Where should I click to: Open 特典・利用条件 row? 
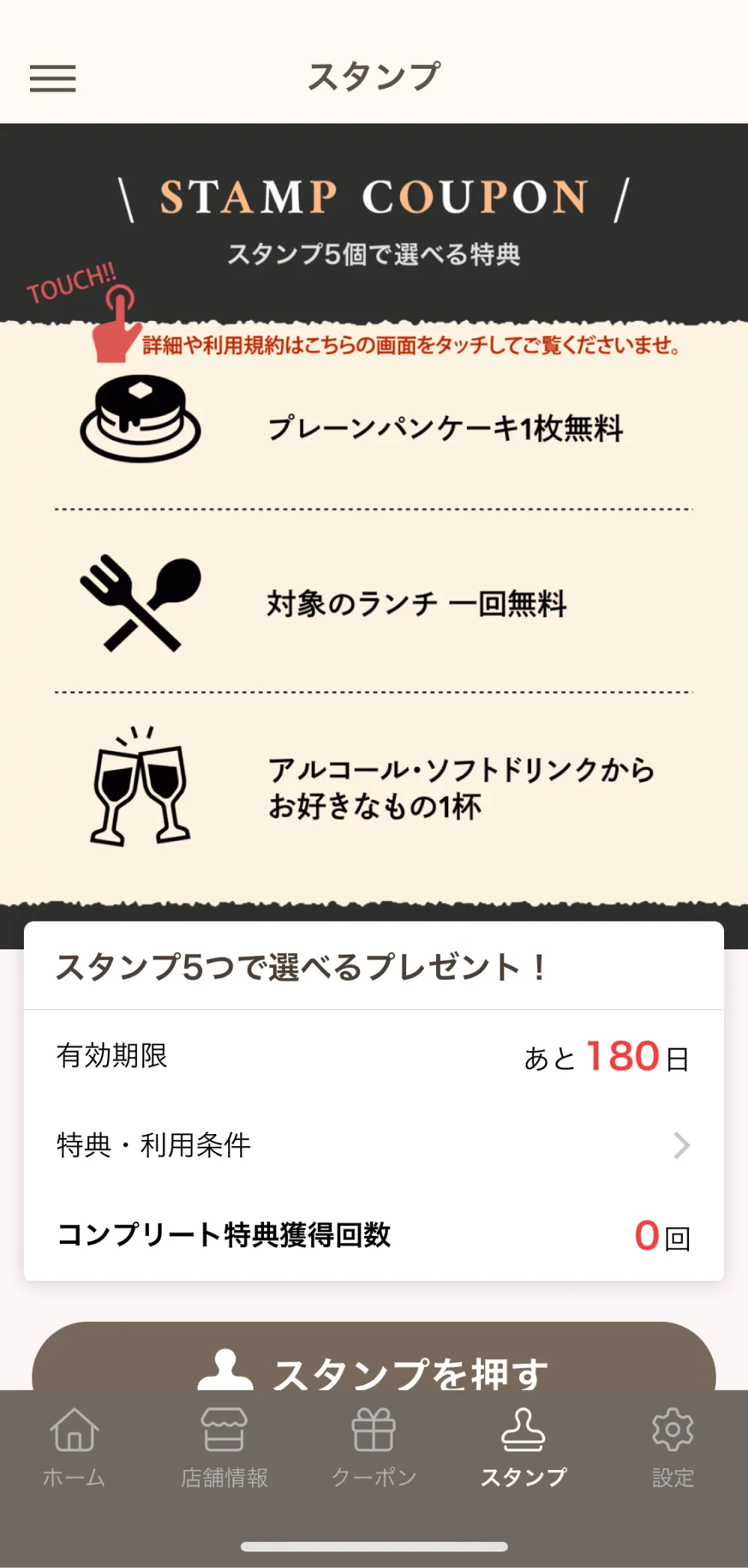pyautogui.click(x=374, y=1145)
